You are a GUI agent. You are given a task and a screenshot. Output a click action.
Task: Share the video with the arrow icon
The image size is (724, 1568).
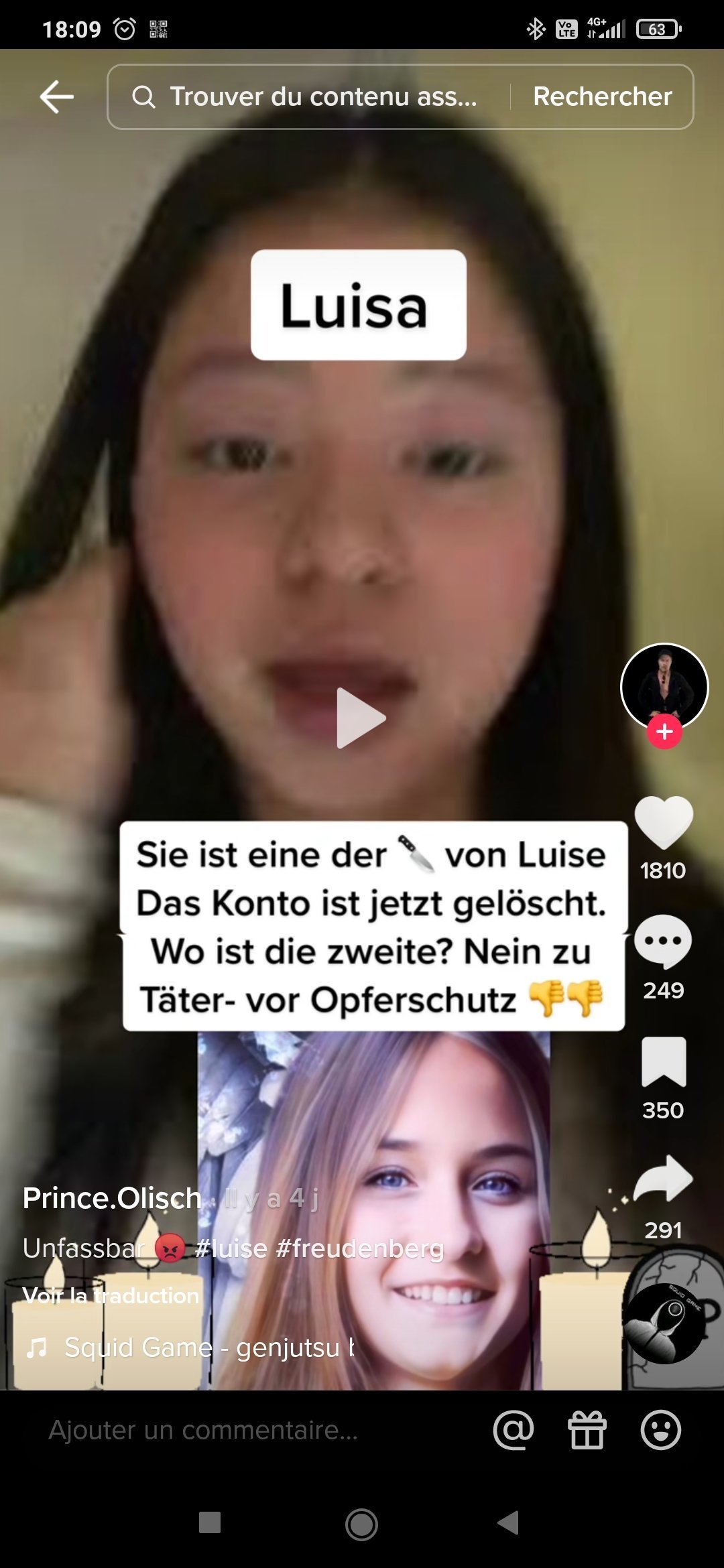664,1179
